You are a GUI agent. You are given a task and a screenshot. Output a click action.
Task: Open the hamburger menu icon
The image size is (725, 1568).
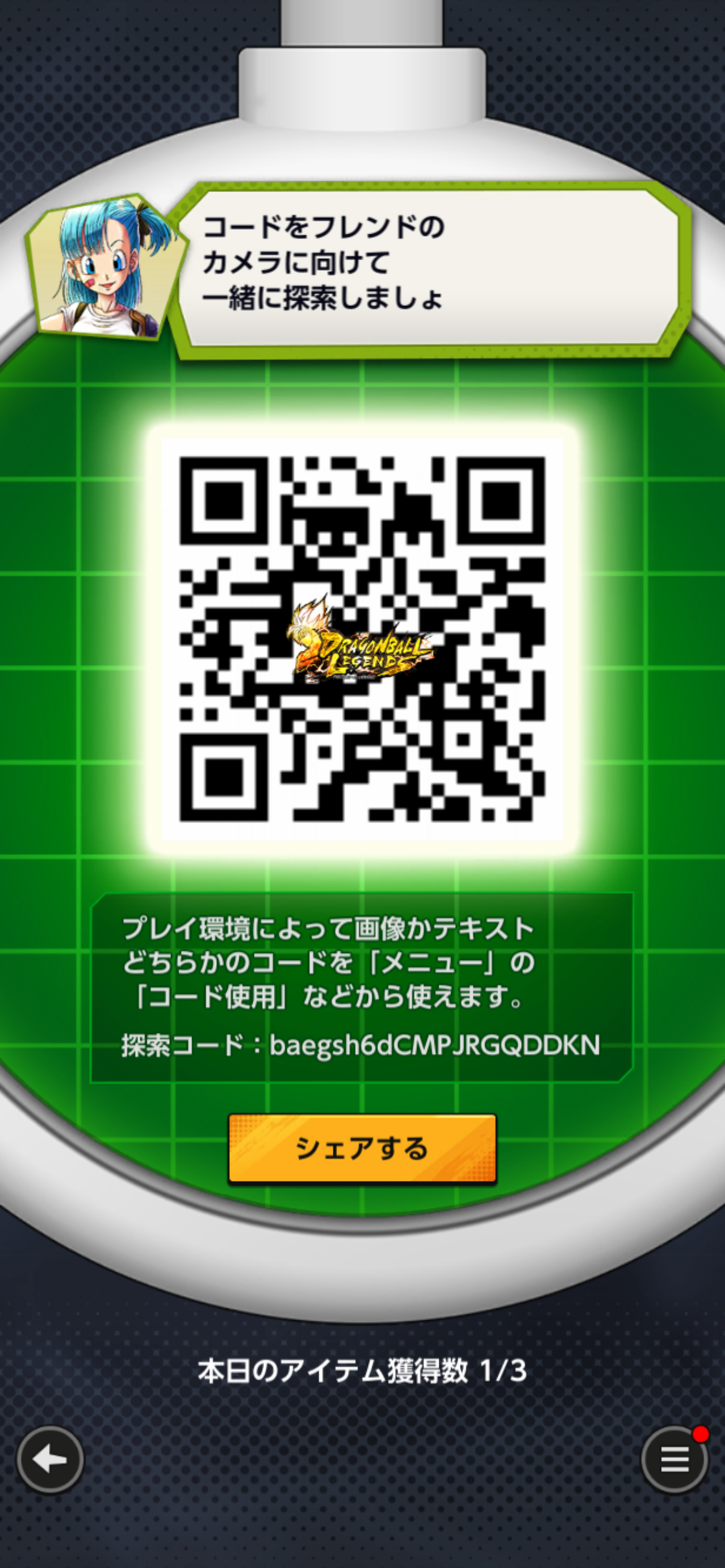674,1460
